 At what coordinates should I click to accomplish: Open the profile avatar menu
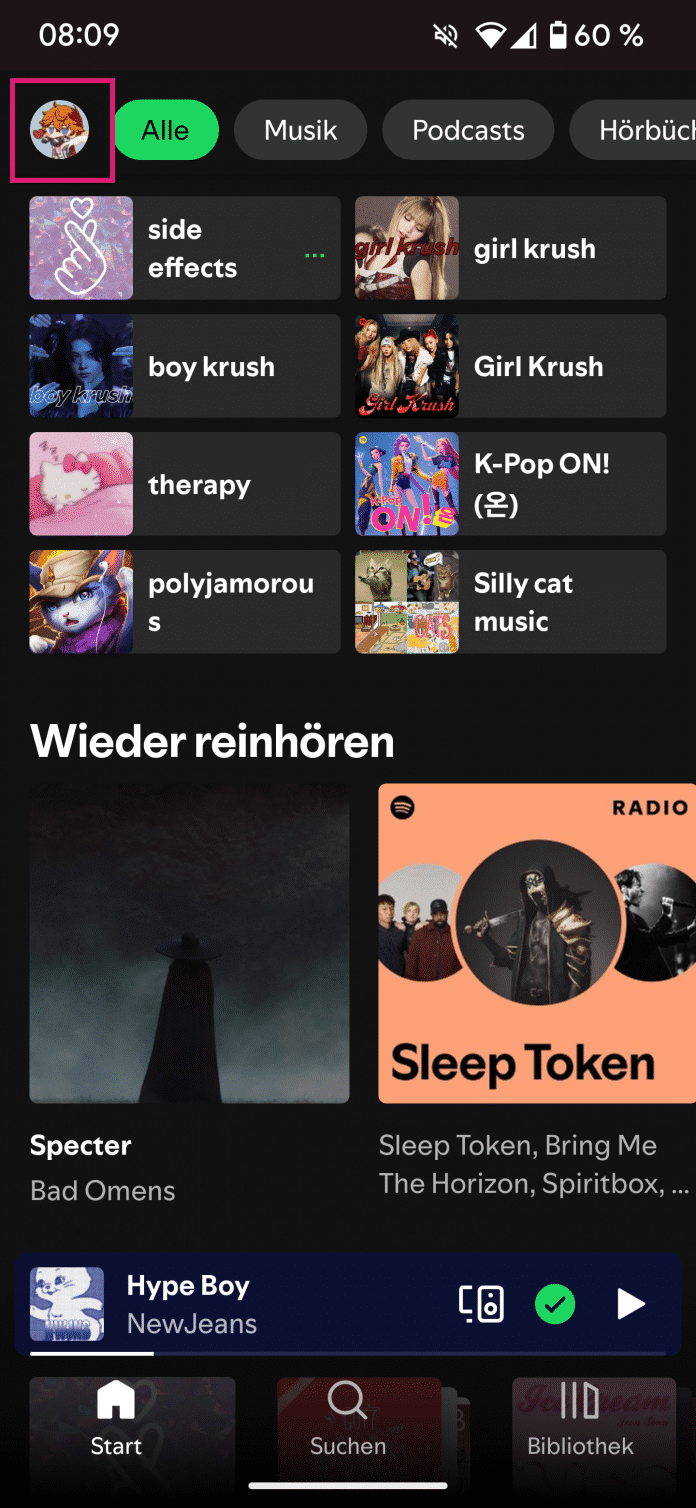pos(60,130)
